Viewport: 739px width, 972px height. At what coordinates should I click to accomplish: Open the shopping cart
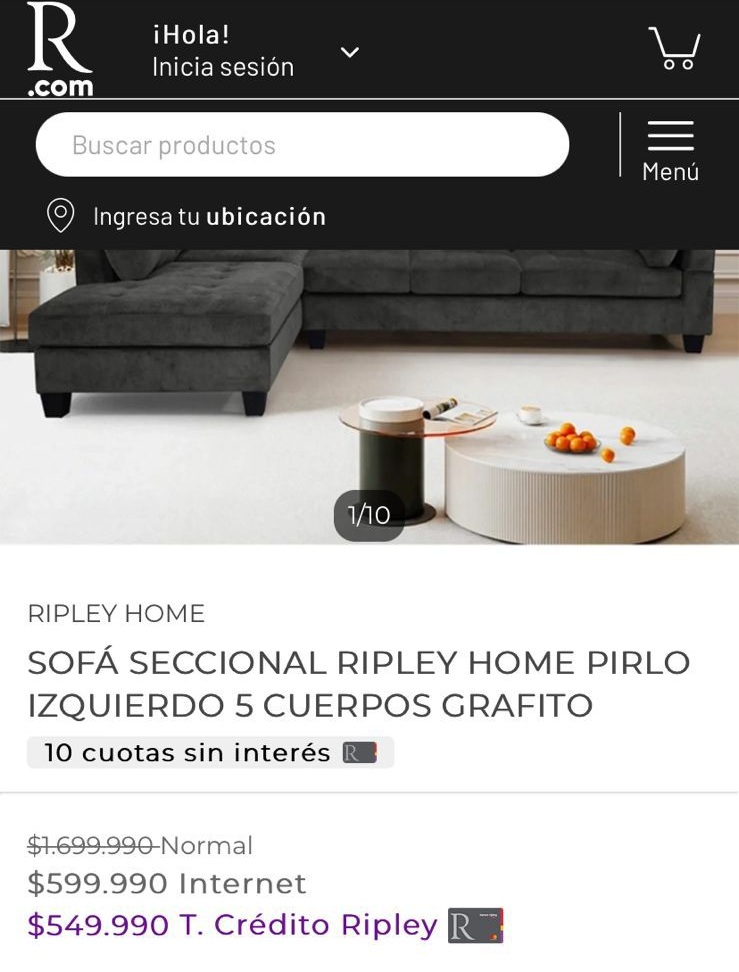(x=674, y=48)
